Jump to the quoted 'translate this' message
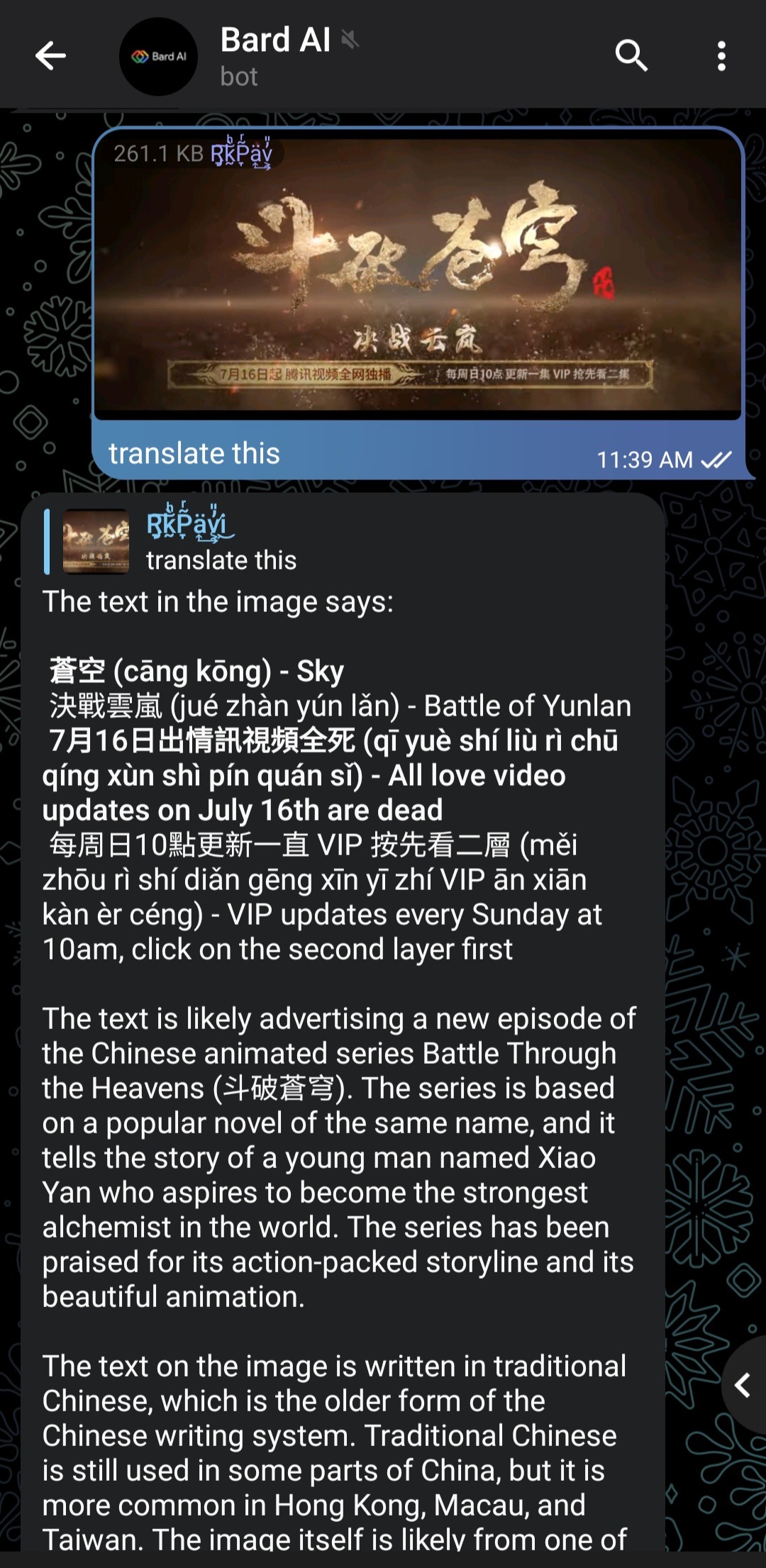This screenshot has height=1568, width=766. (213, 543)
